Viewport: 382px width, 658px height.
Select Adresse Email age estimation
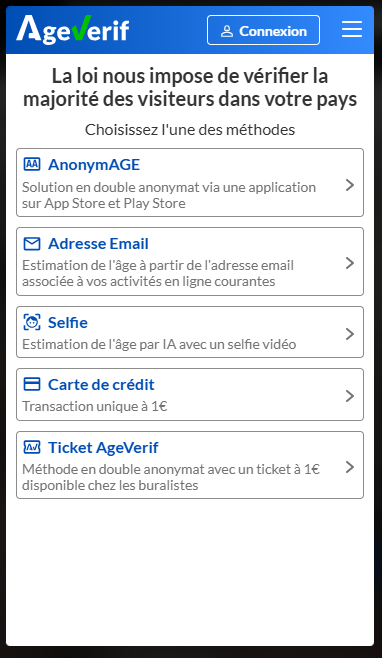point(190,261)
